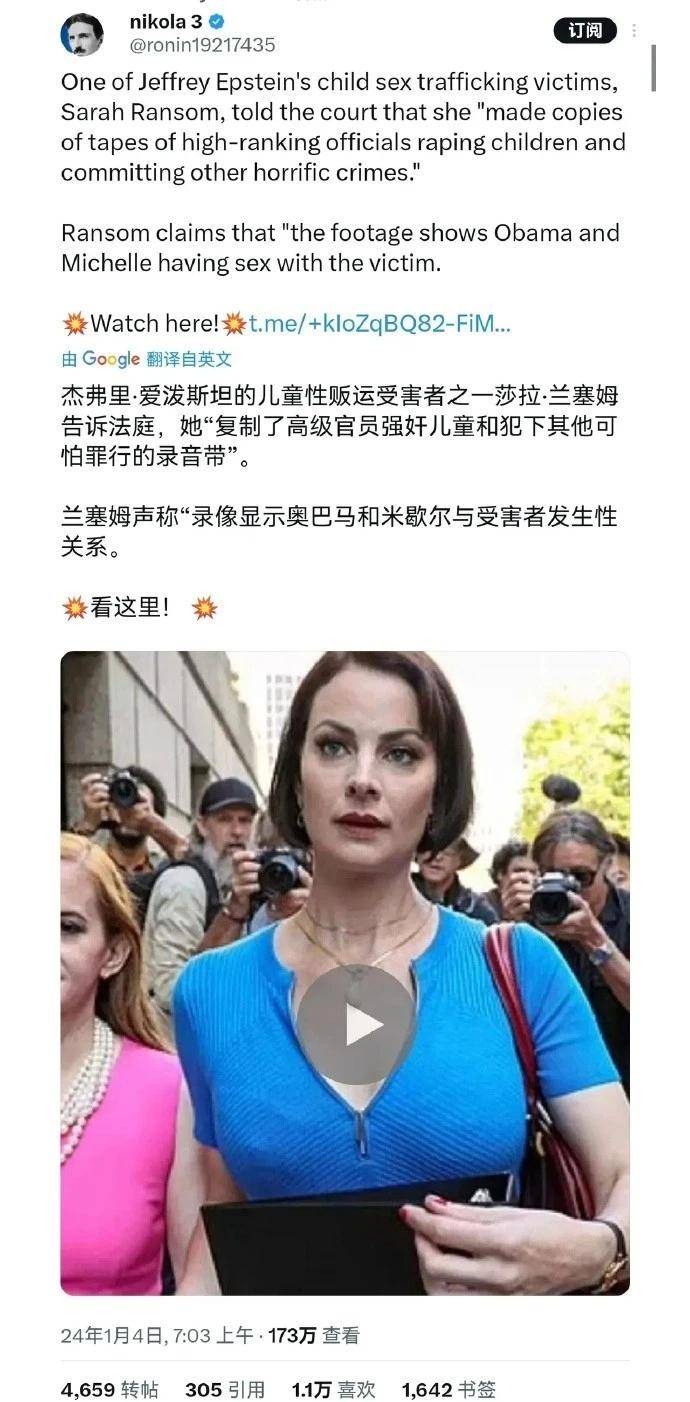Screen dimensions: 690x1402
Task: Open the post's overflow menu
Action: pyautogui.click(x=636, y=30)
